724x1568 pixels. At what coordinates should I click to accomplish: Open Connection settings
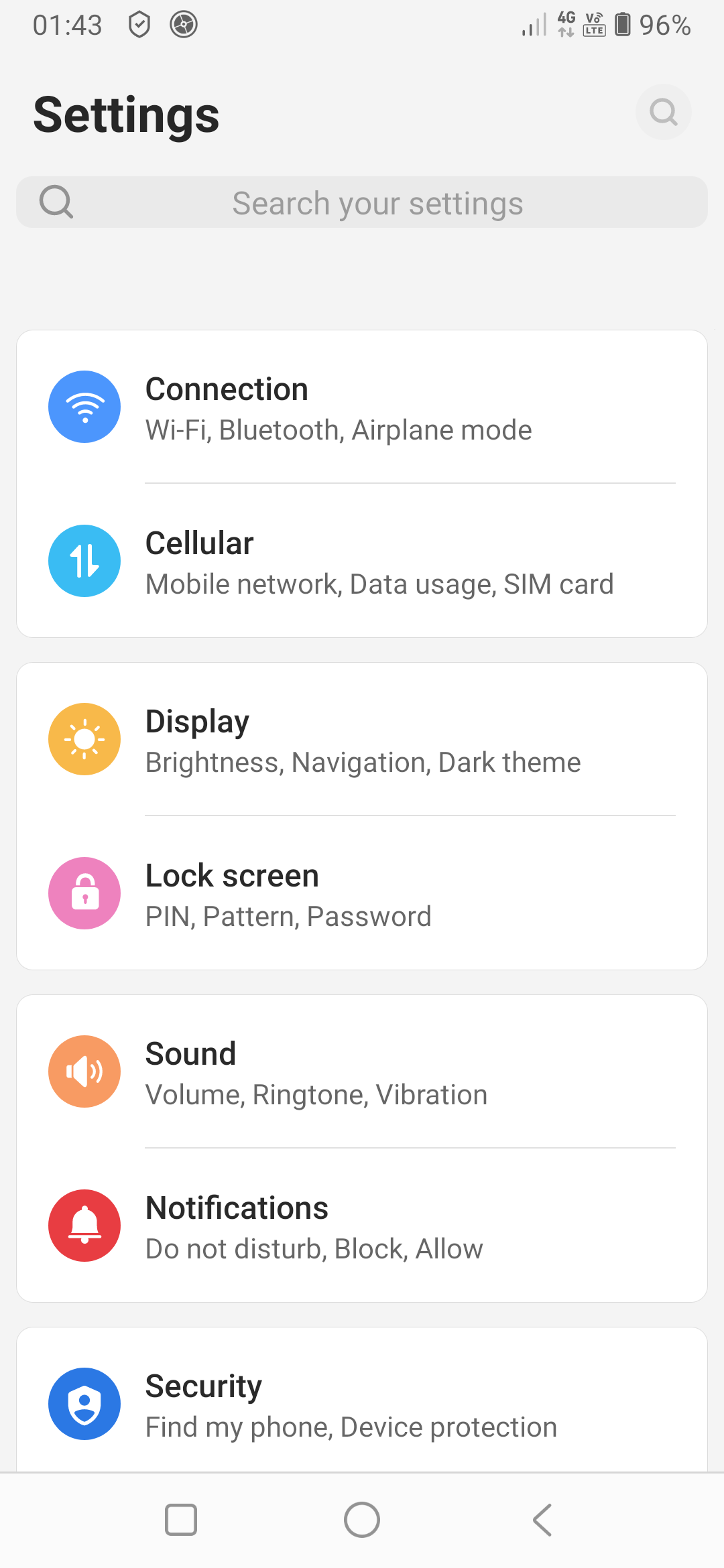[x=362, y=407]
